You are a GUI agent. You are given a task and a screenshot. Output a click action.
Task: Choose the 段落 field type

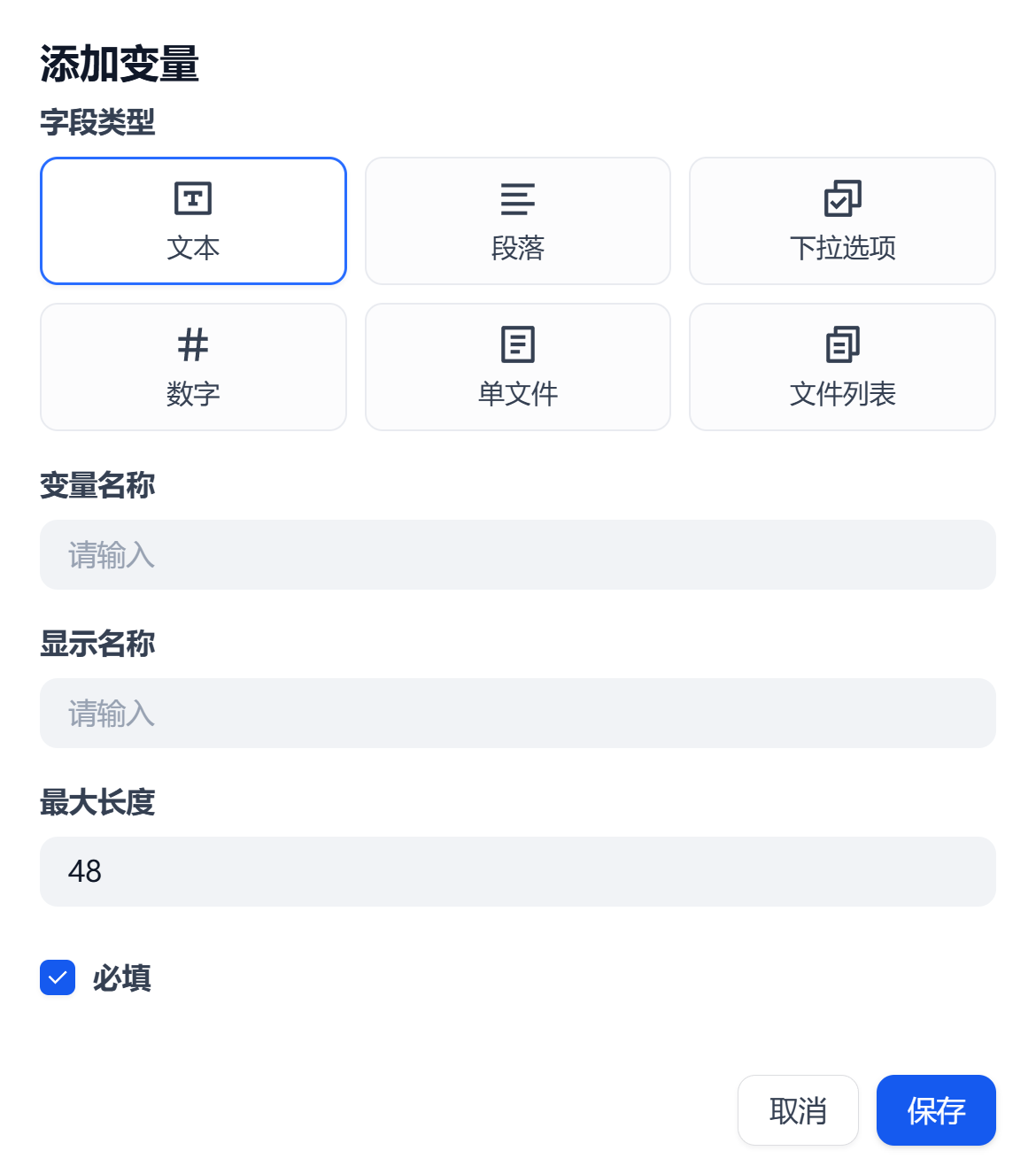(517, 220)
